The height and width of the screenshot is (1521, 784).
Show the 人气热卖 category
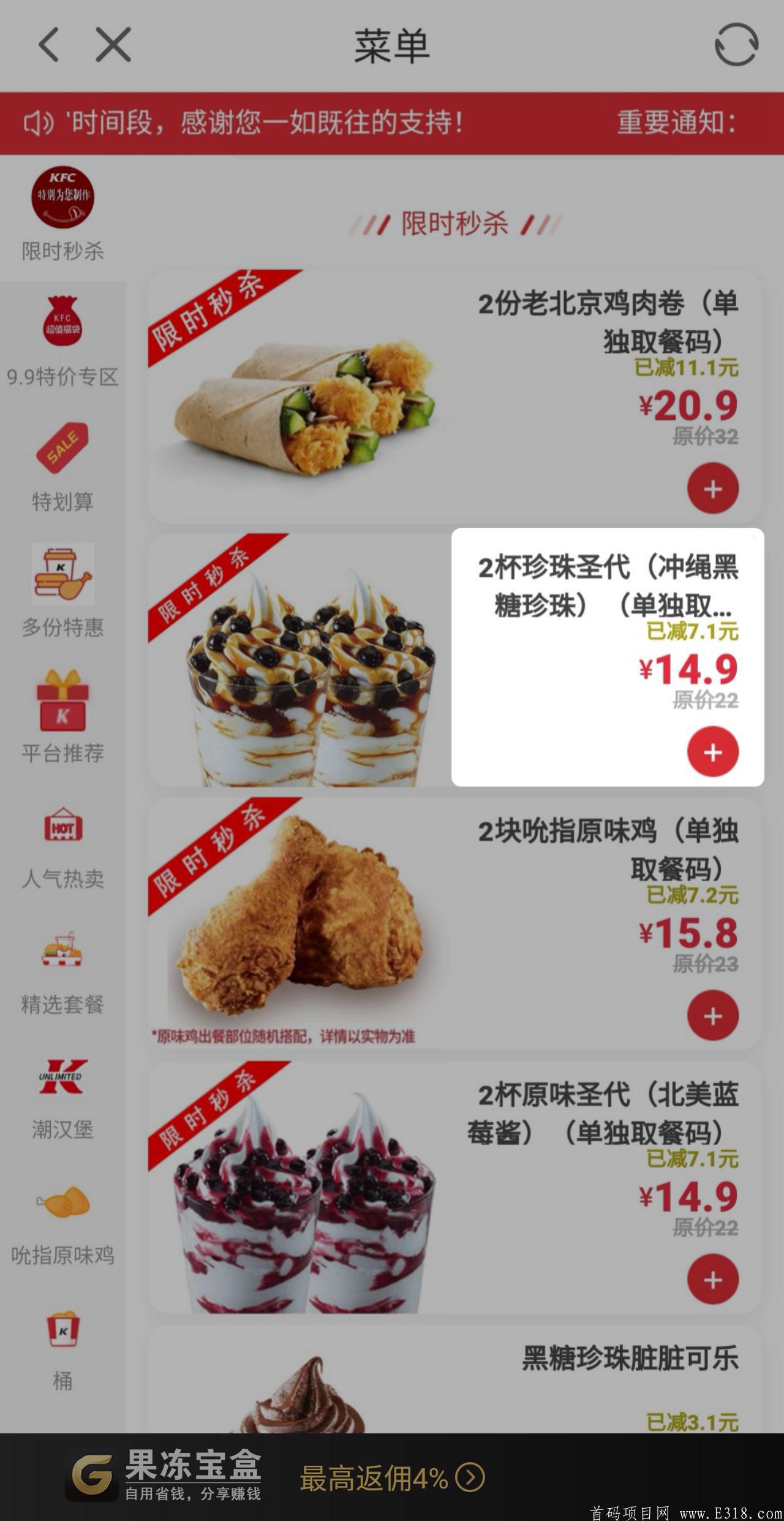pos(62,844)
